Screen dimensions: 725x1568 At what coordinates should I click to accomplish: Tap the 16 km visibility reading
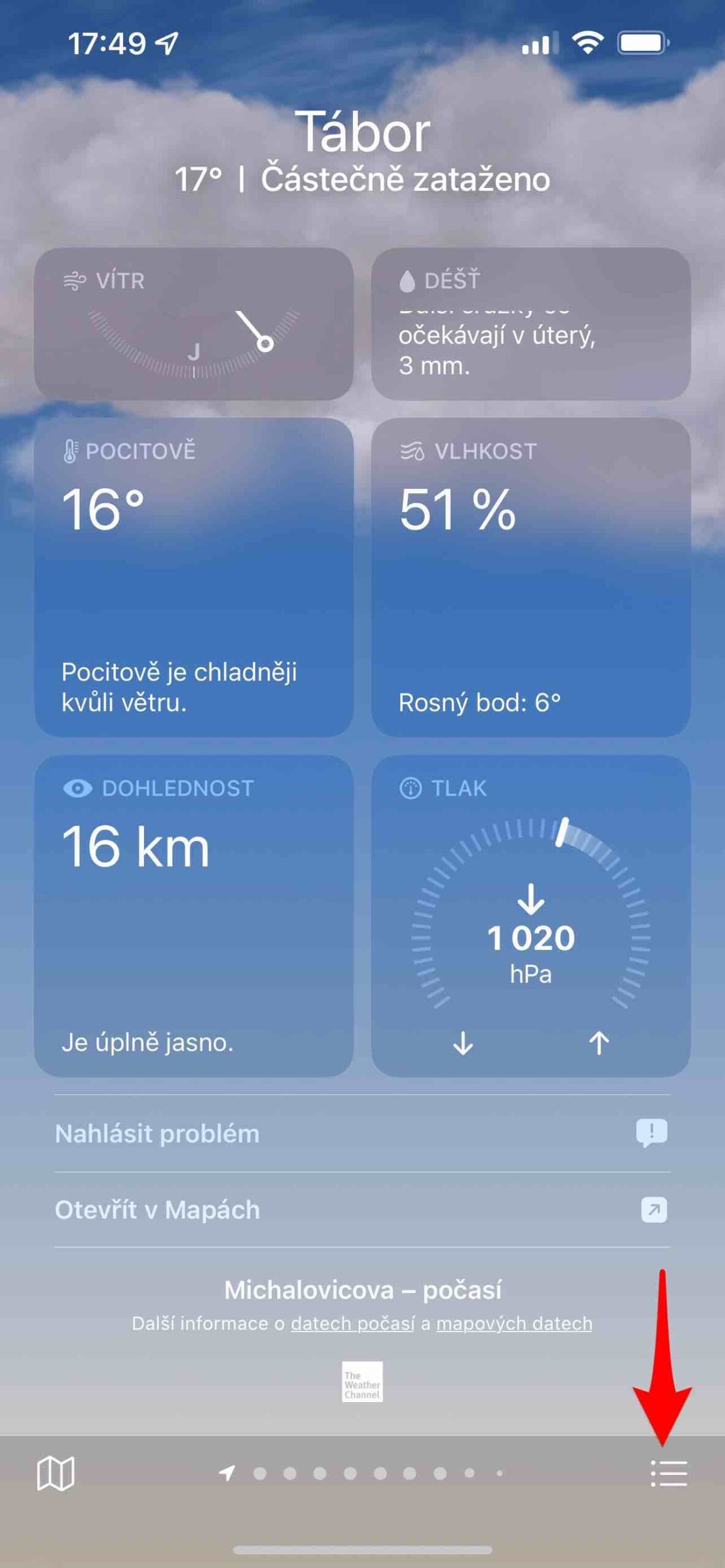click(x=137, y=847)
